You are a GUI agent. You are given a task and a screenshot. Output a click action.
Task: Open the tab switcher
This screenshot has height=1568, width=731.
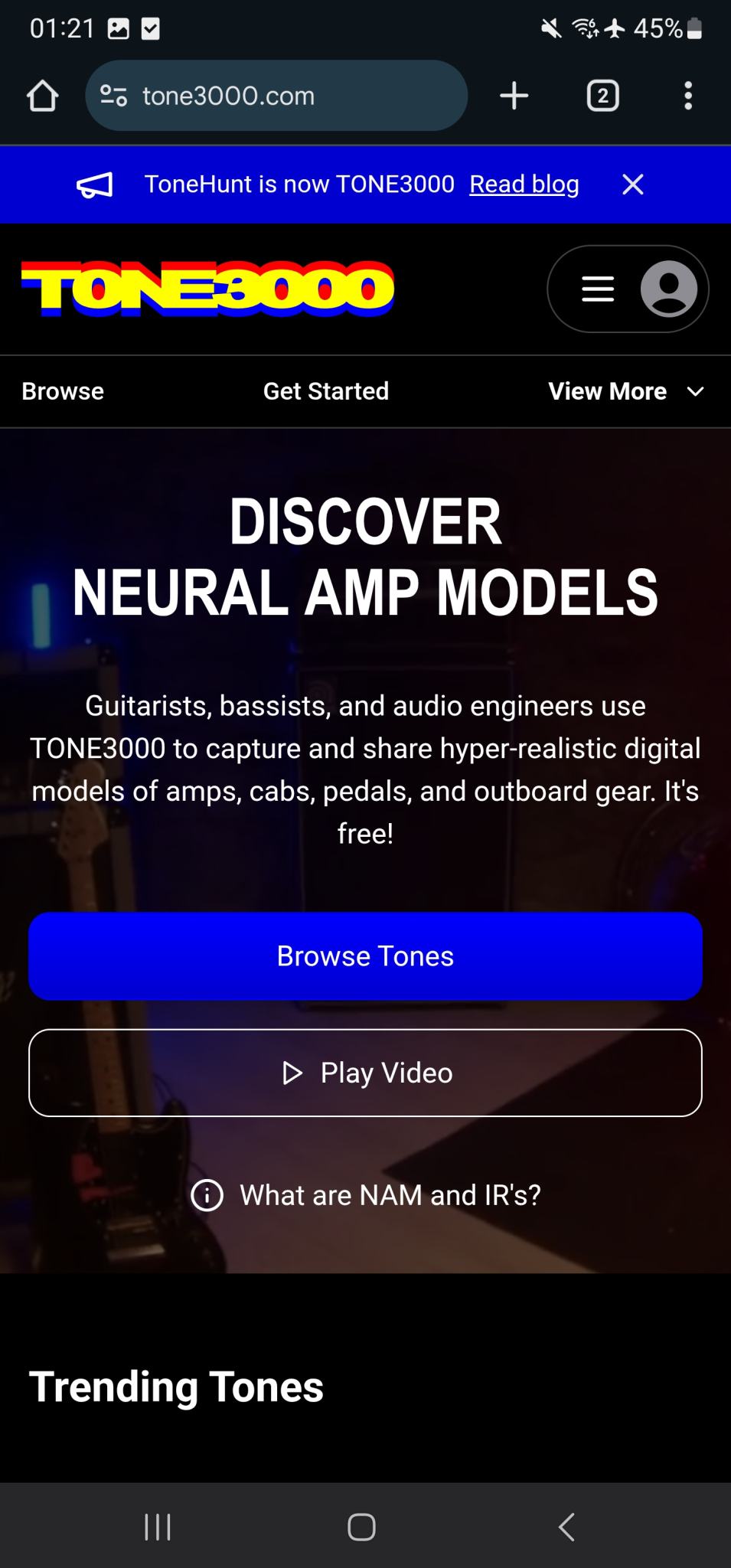(x=602, y=96)
